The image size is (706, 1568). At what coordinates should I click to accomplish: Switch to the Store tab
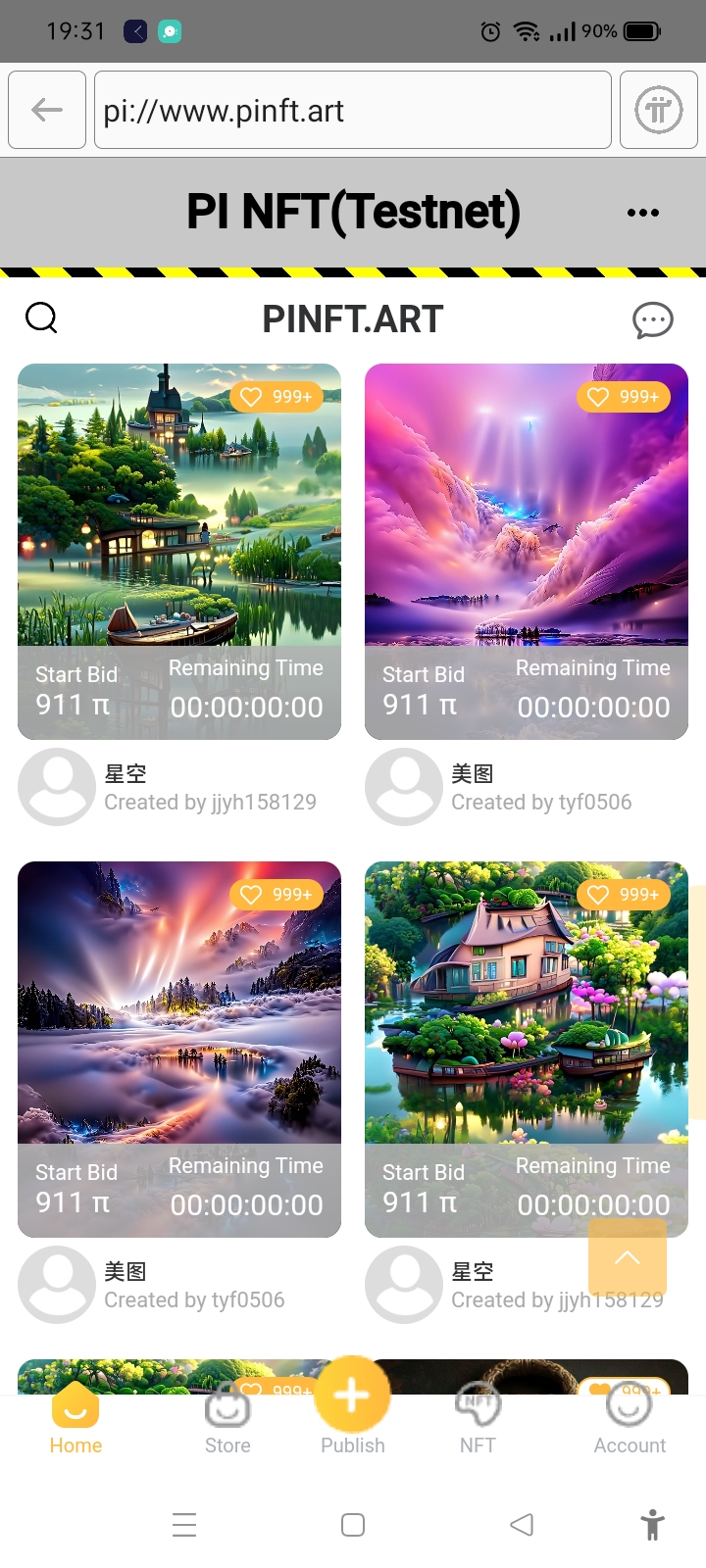pyautogui.click(x=227, y=1421)
